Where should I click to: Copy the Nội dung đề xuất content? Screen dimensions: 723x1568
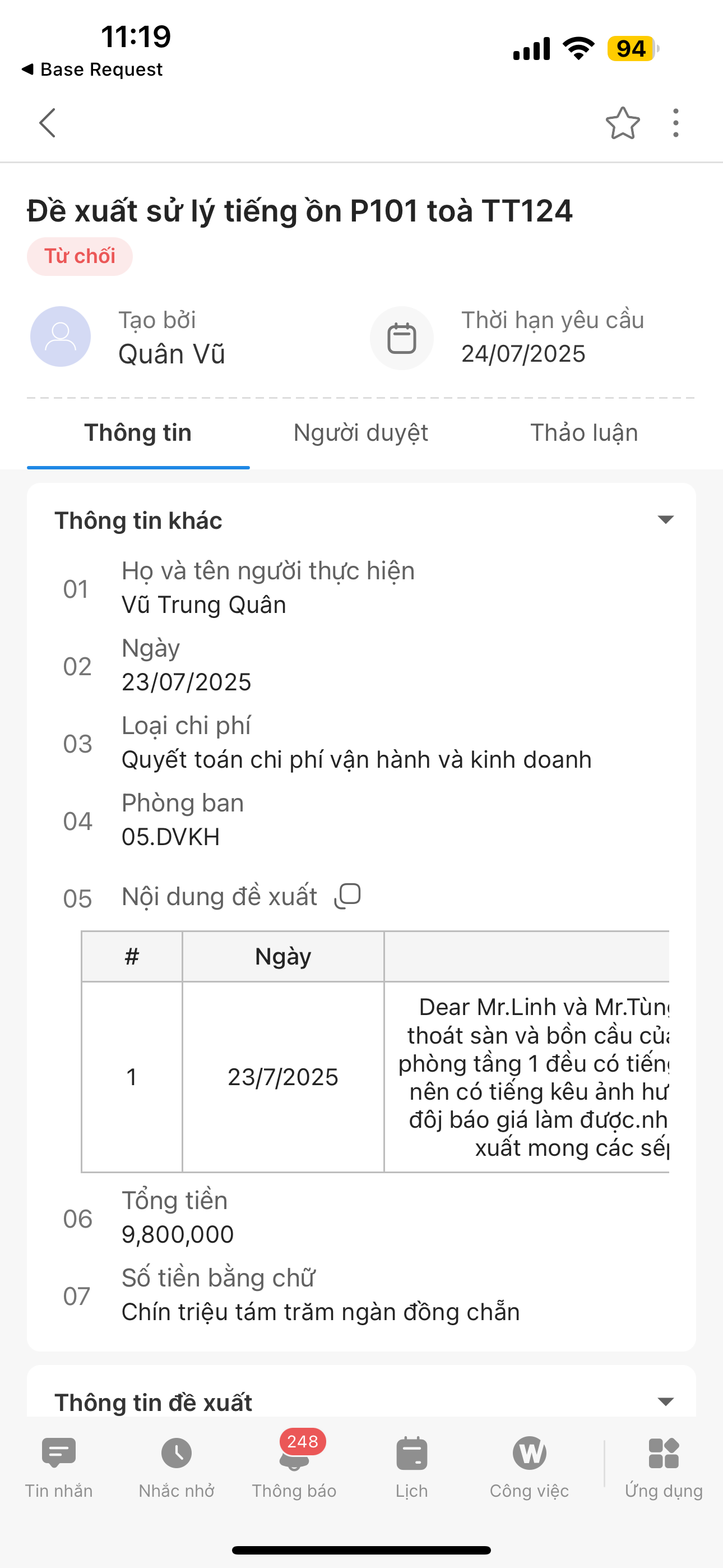click(347, 896)
